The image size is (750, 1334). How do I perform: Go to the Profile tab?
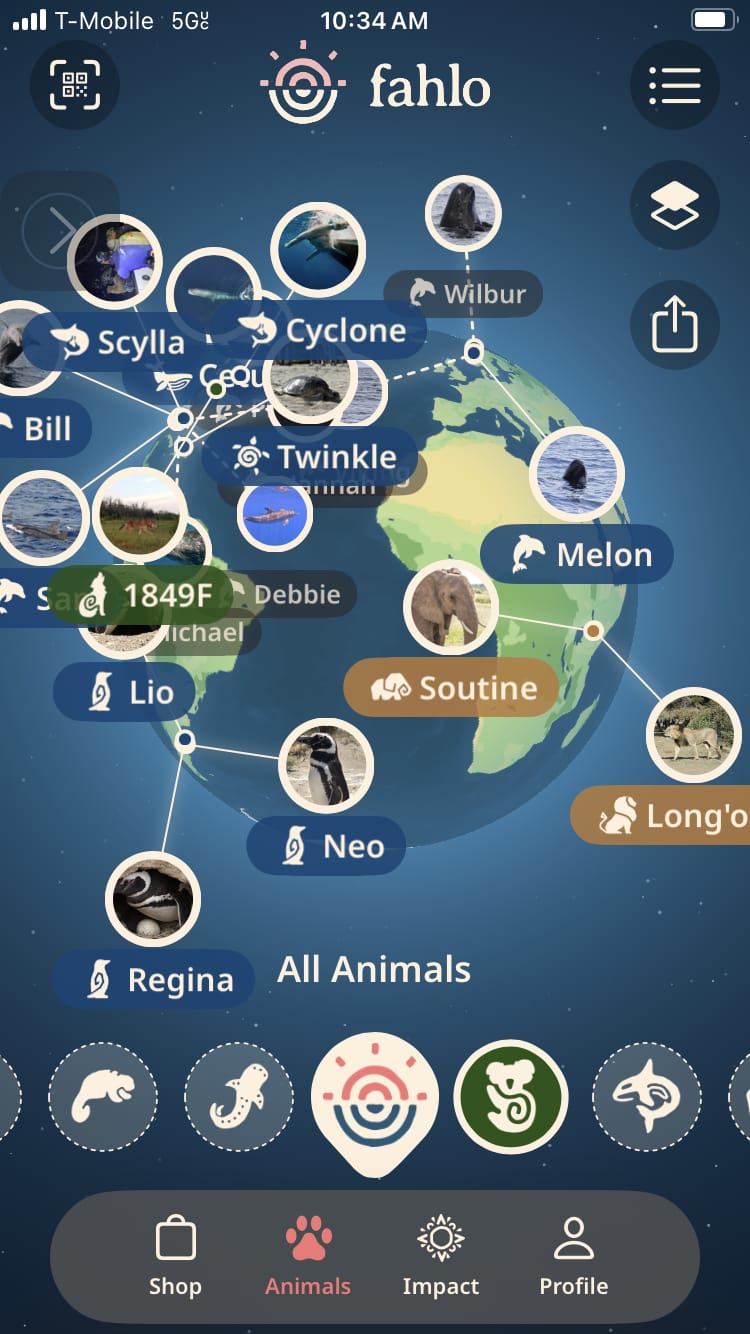point(574,1257)
